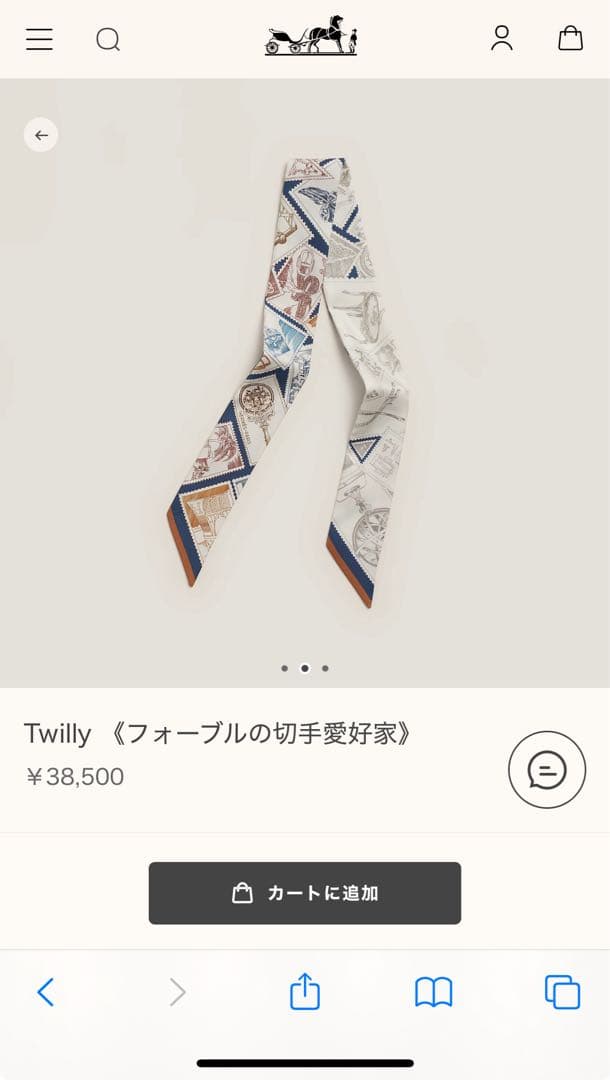This screenshot has height=1080, width=610.
Task: Open the Twilly scarf product image
Action: (300, 380)
